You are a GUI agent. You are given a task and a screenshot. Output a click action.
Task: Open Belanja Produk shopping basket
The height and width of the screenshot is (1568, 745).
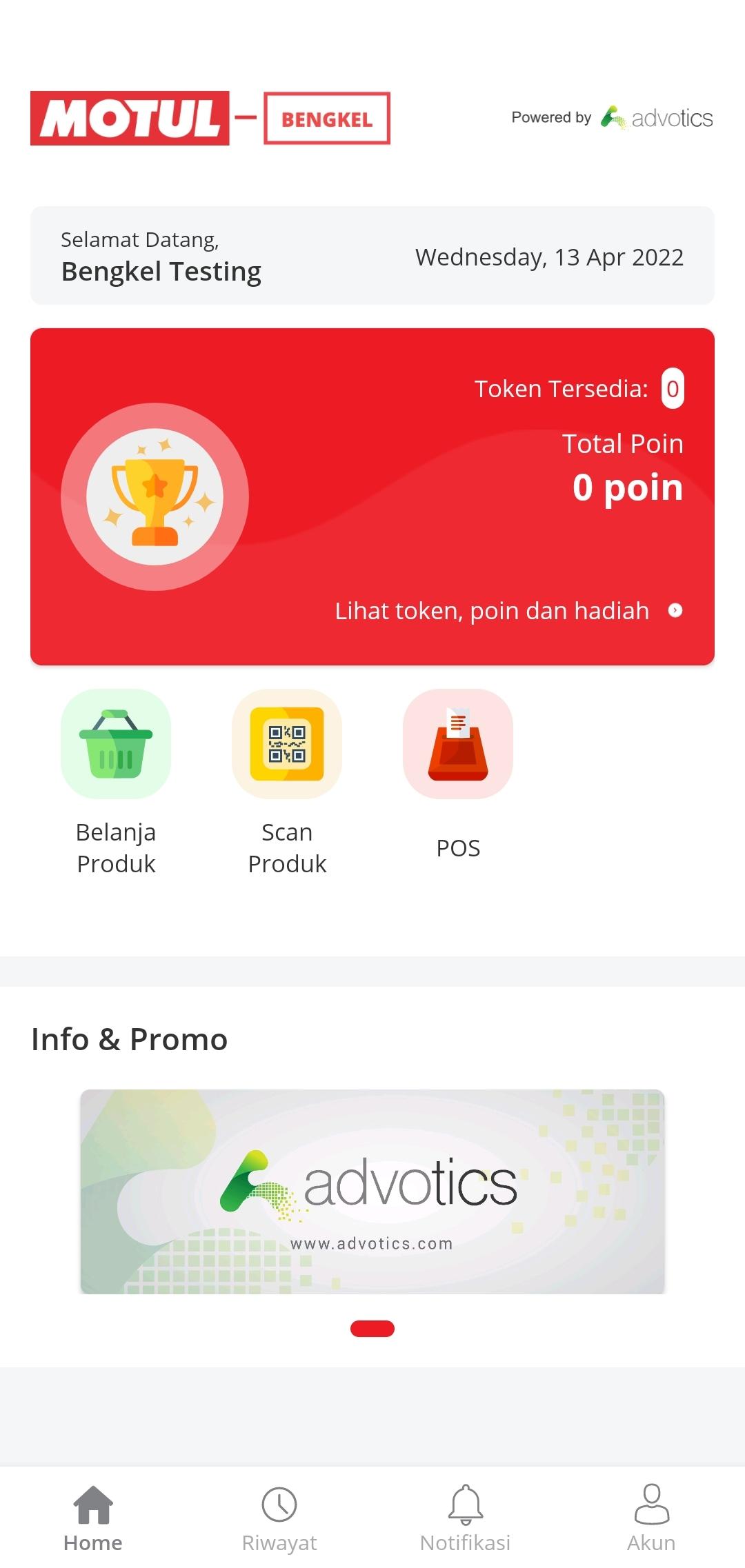[116, 745]
